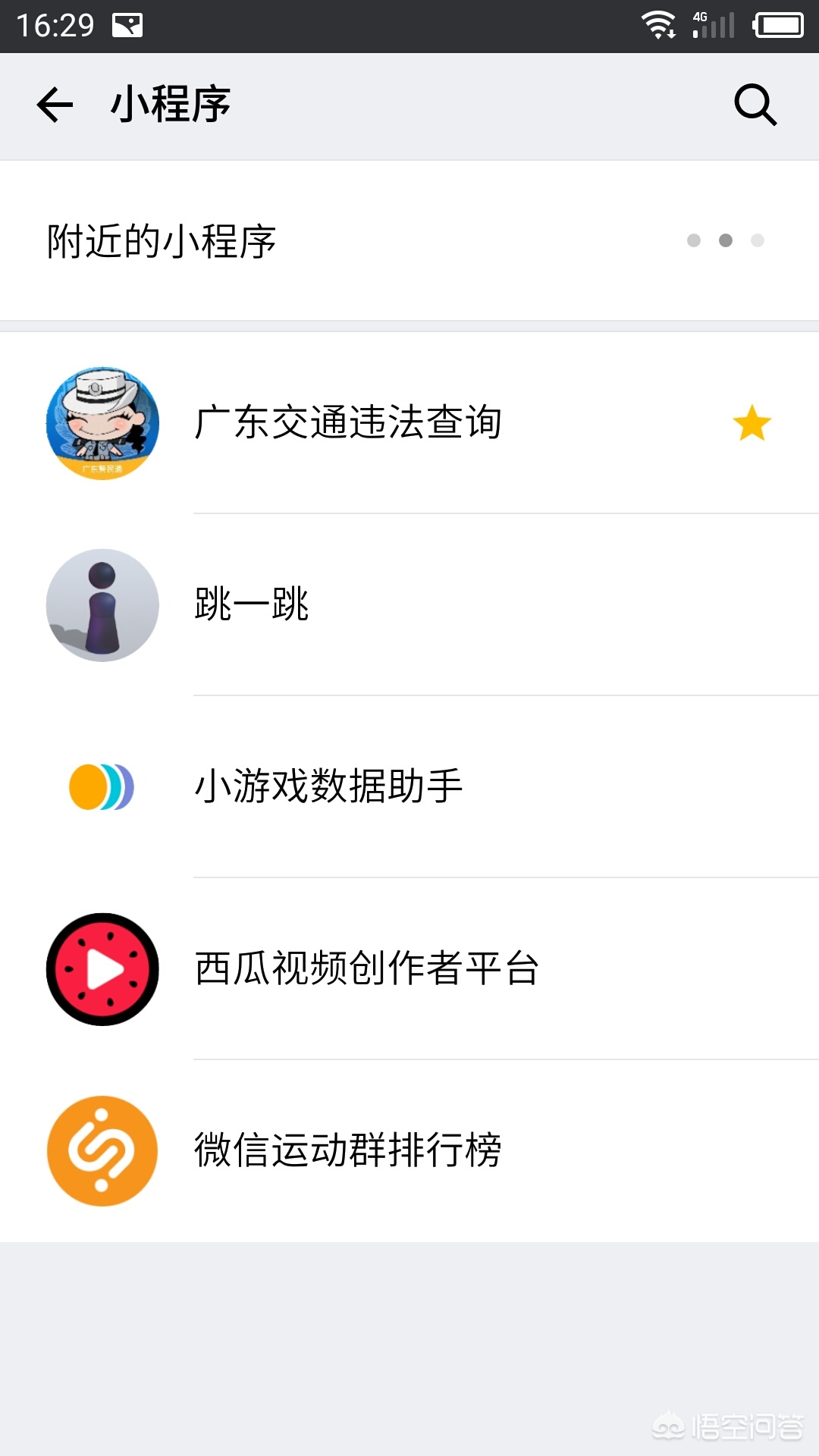The image size is (819, 1456).
Task: Open 附近的小程序 (nearby mini programs)
Action: [409, 240]
